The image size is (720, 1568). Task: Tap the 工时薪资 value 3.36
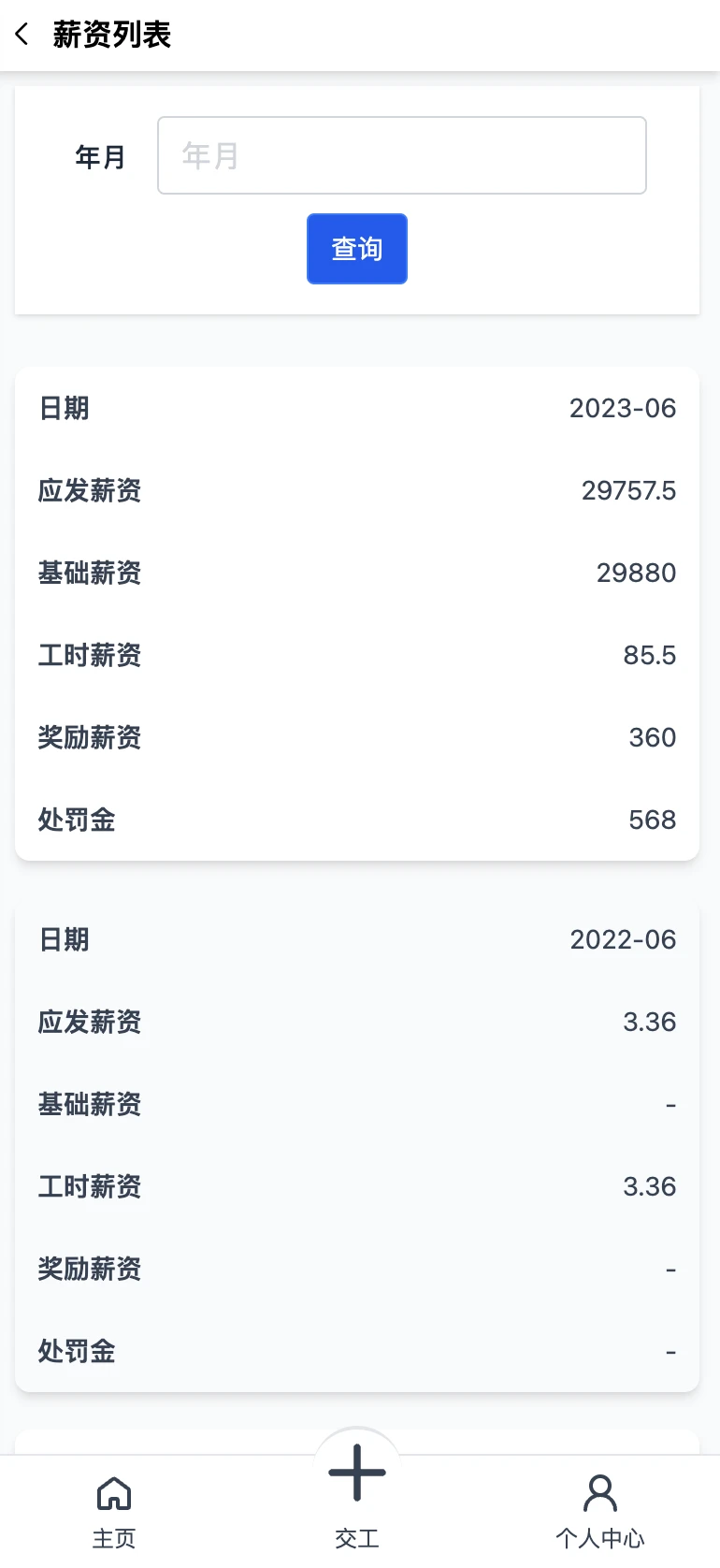[x=651, y=1186]
